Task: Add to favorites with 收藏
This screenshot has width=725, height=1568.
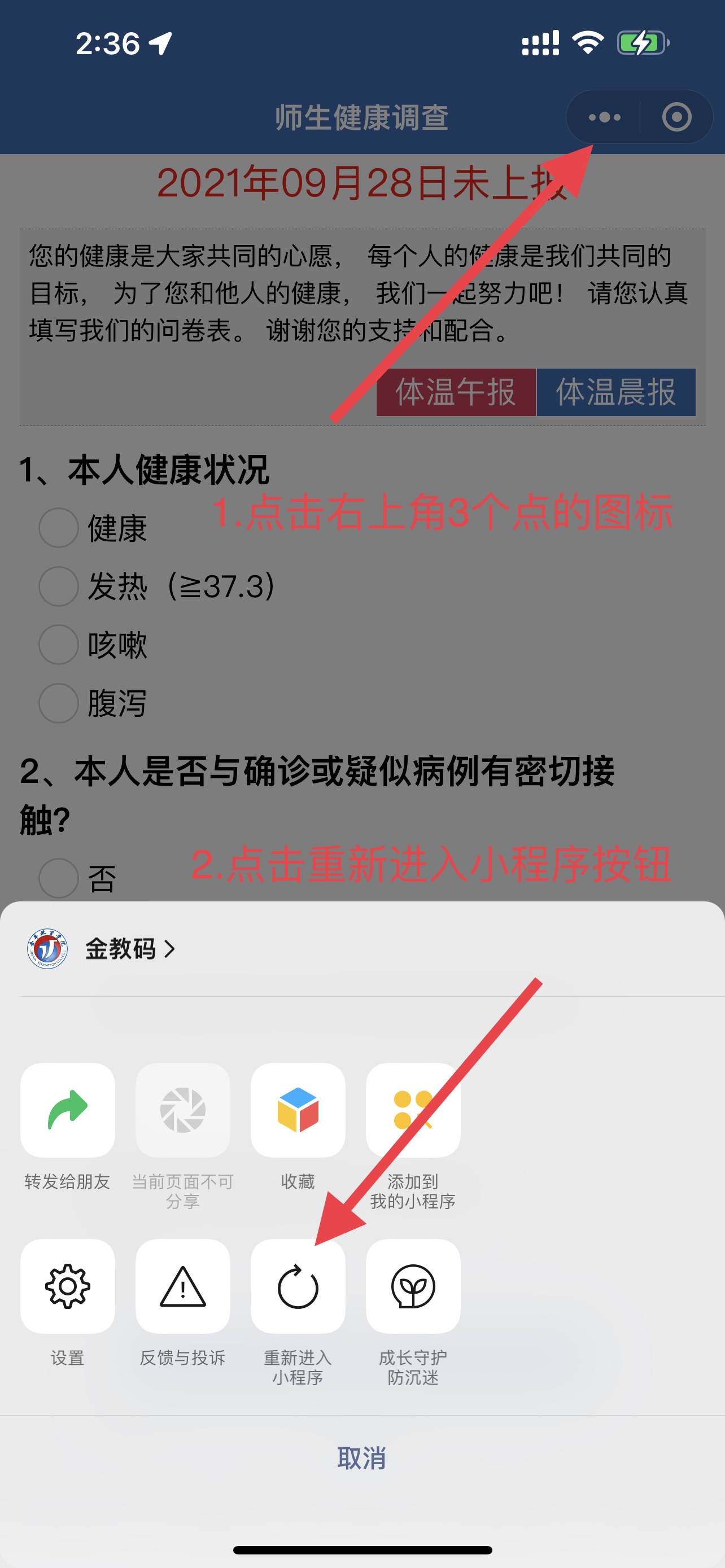Action: (x=298, y=1110)
